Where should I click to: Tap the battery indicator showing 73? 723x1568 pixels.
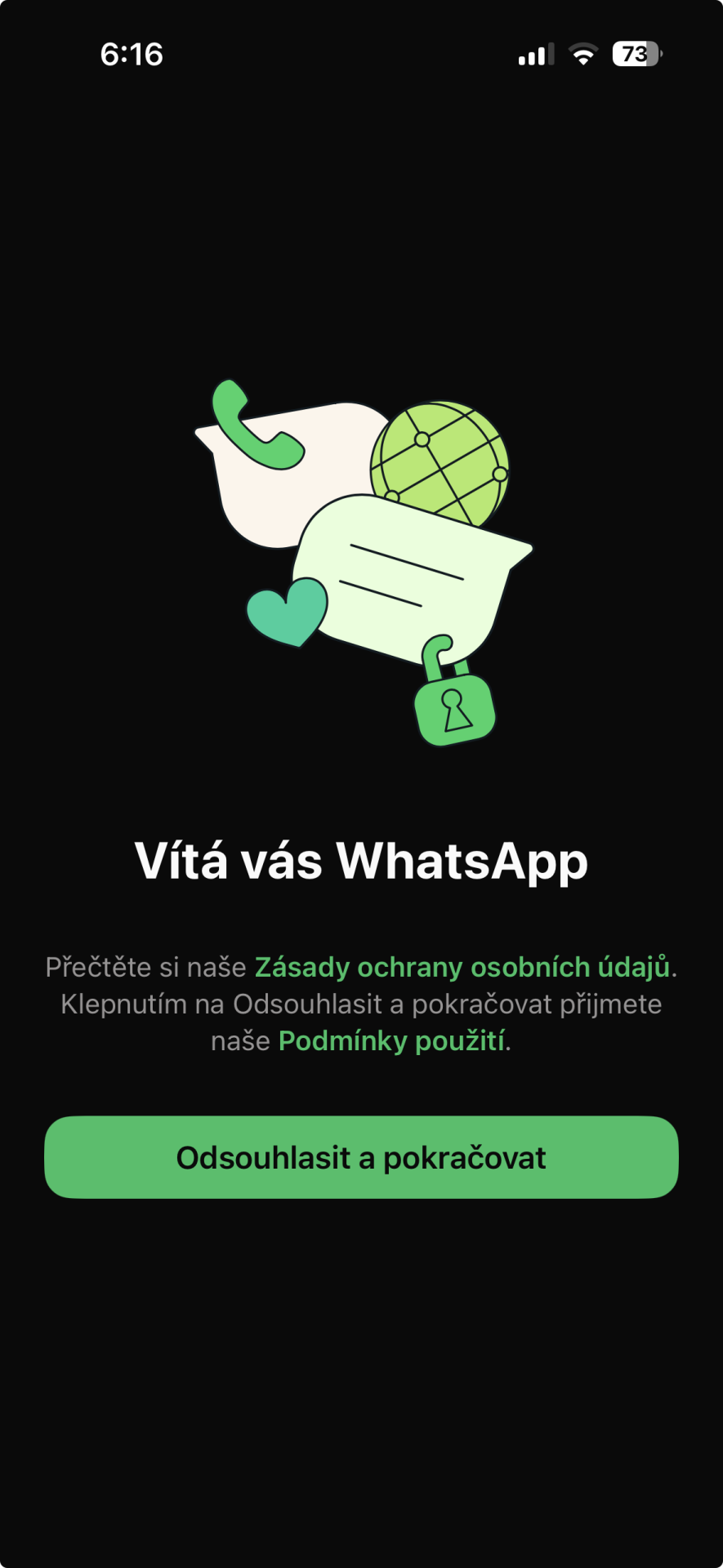tap(636, 54)
